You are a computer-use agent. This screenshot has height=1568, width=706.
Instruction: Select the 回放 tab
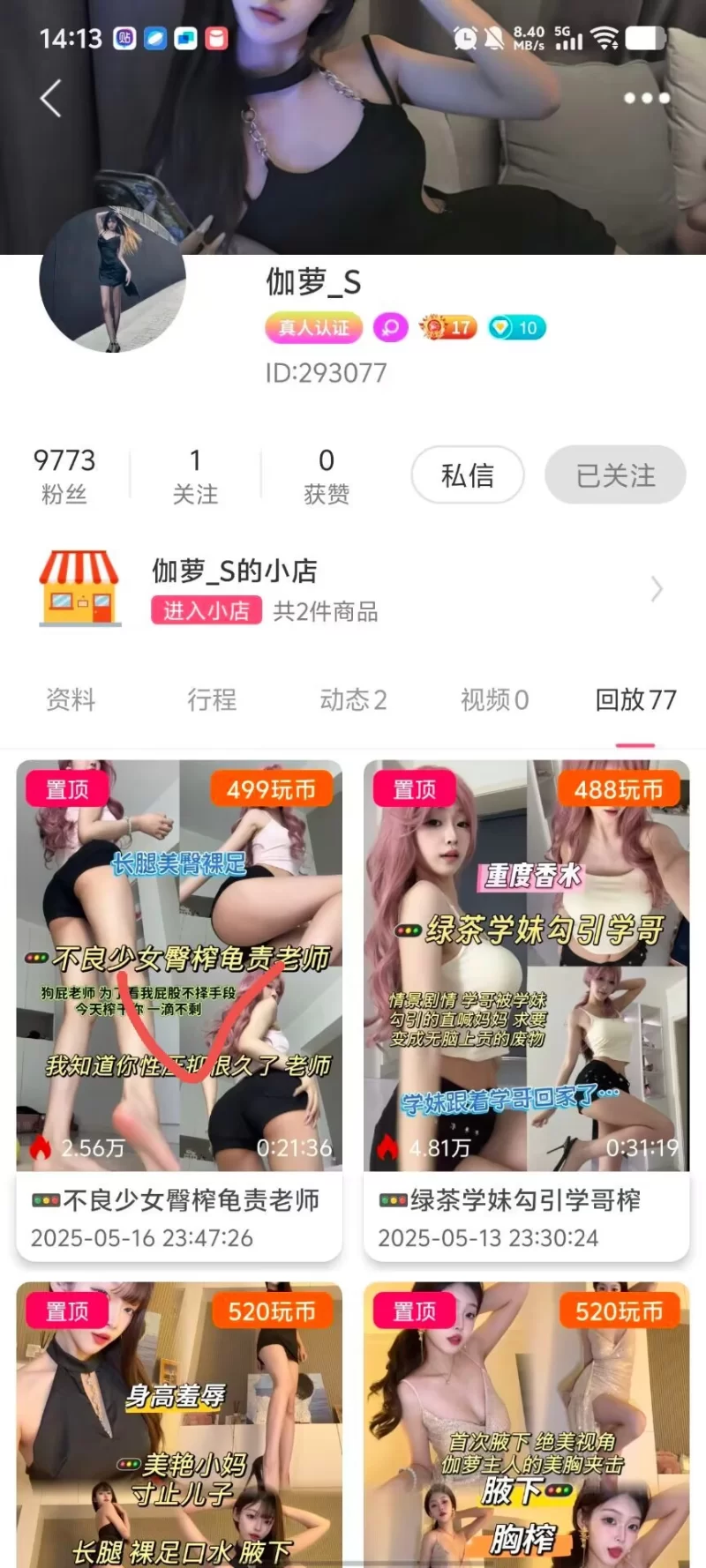(x=635, y=700)
